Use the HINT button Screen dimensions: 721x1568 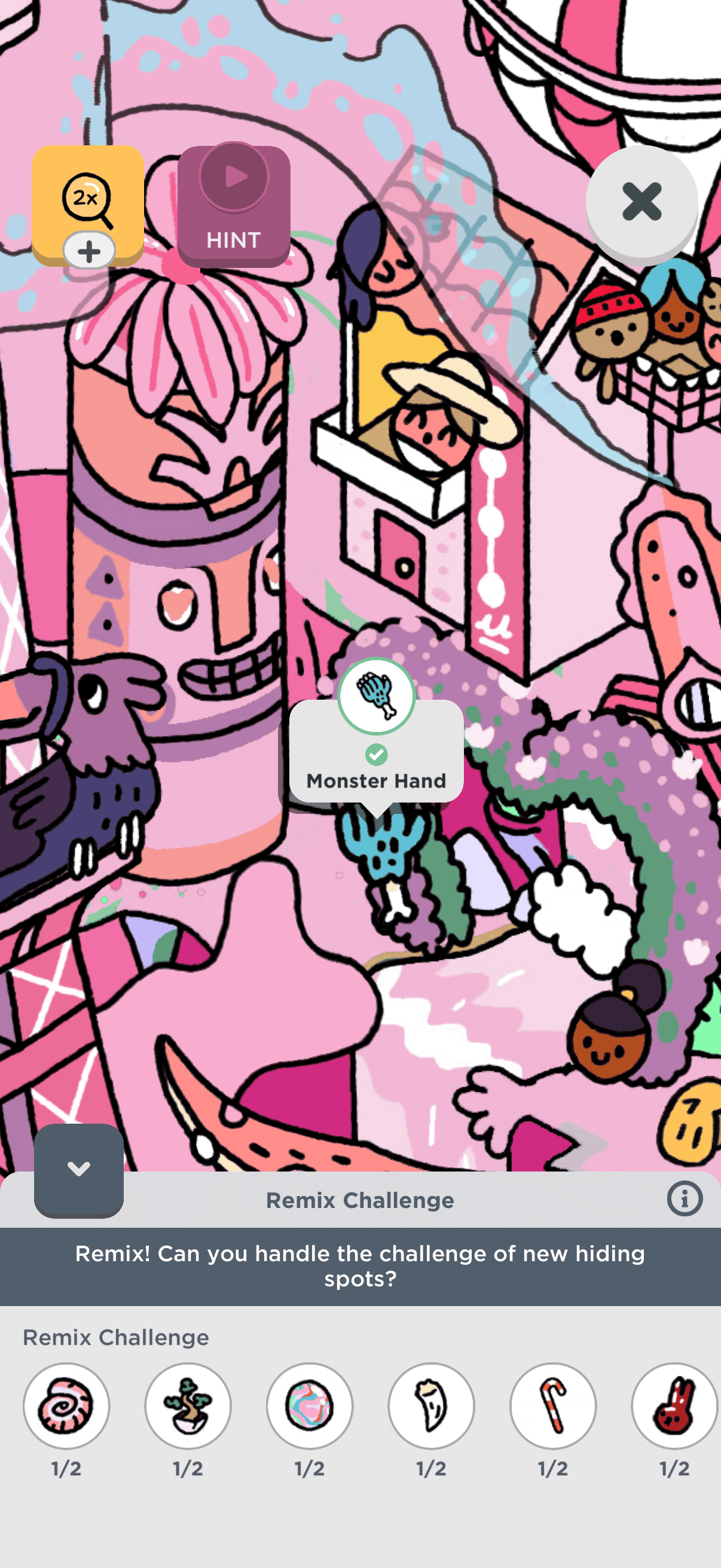tap(234, 205)
